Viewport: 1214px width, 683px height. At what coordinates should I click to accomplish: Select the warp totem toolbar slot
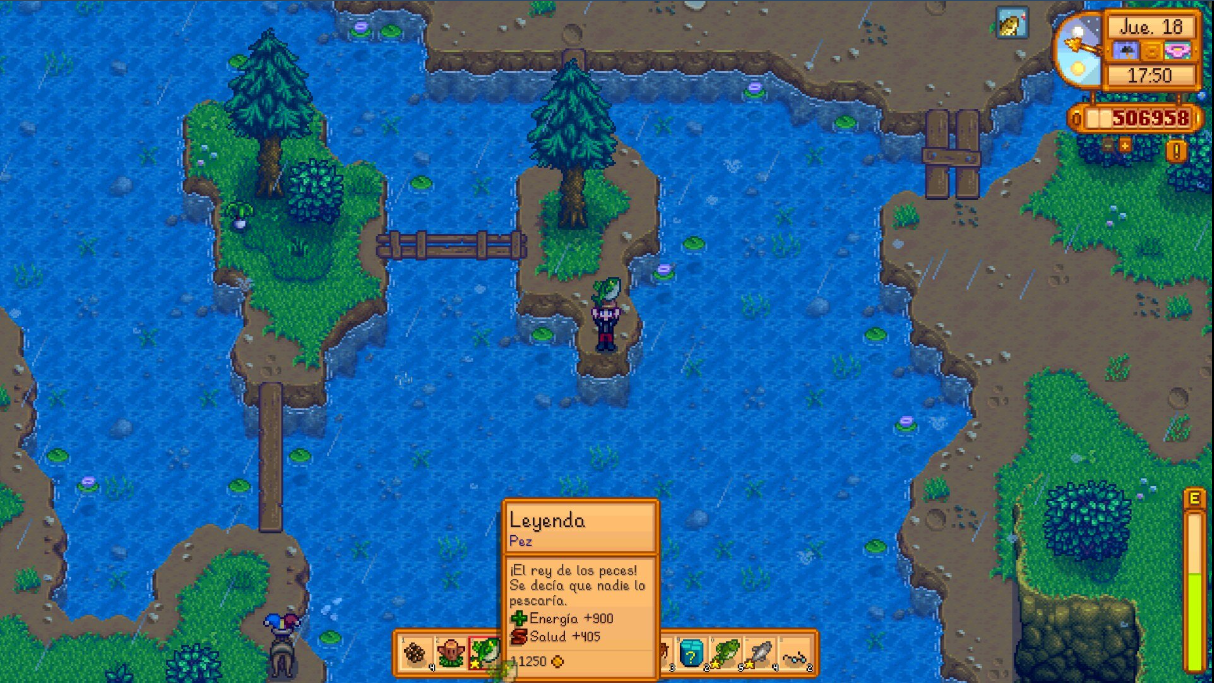tap(450, 653)
